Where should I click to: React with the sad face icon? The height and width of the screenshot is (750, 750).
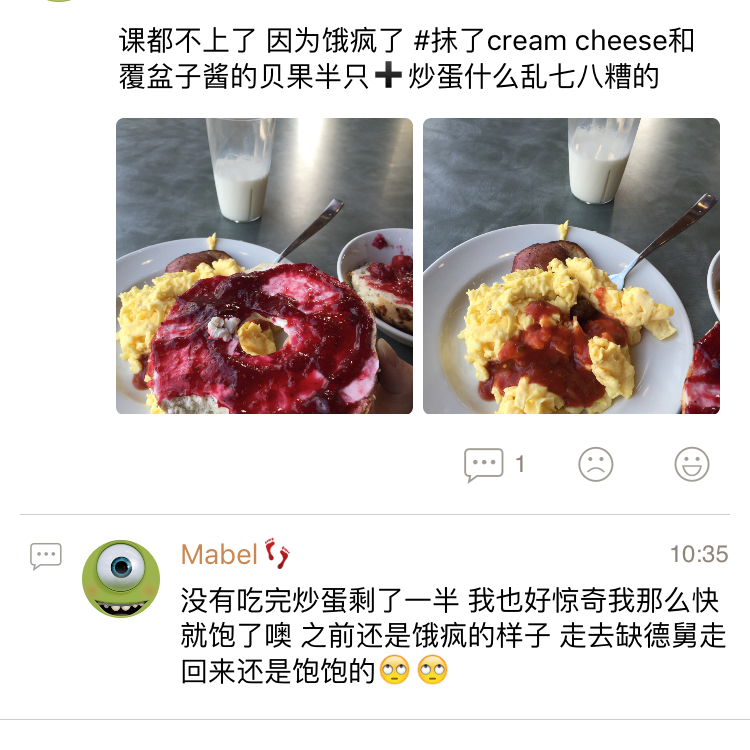596,464
